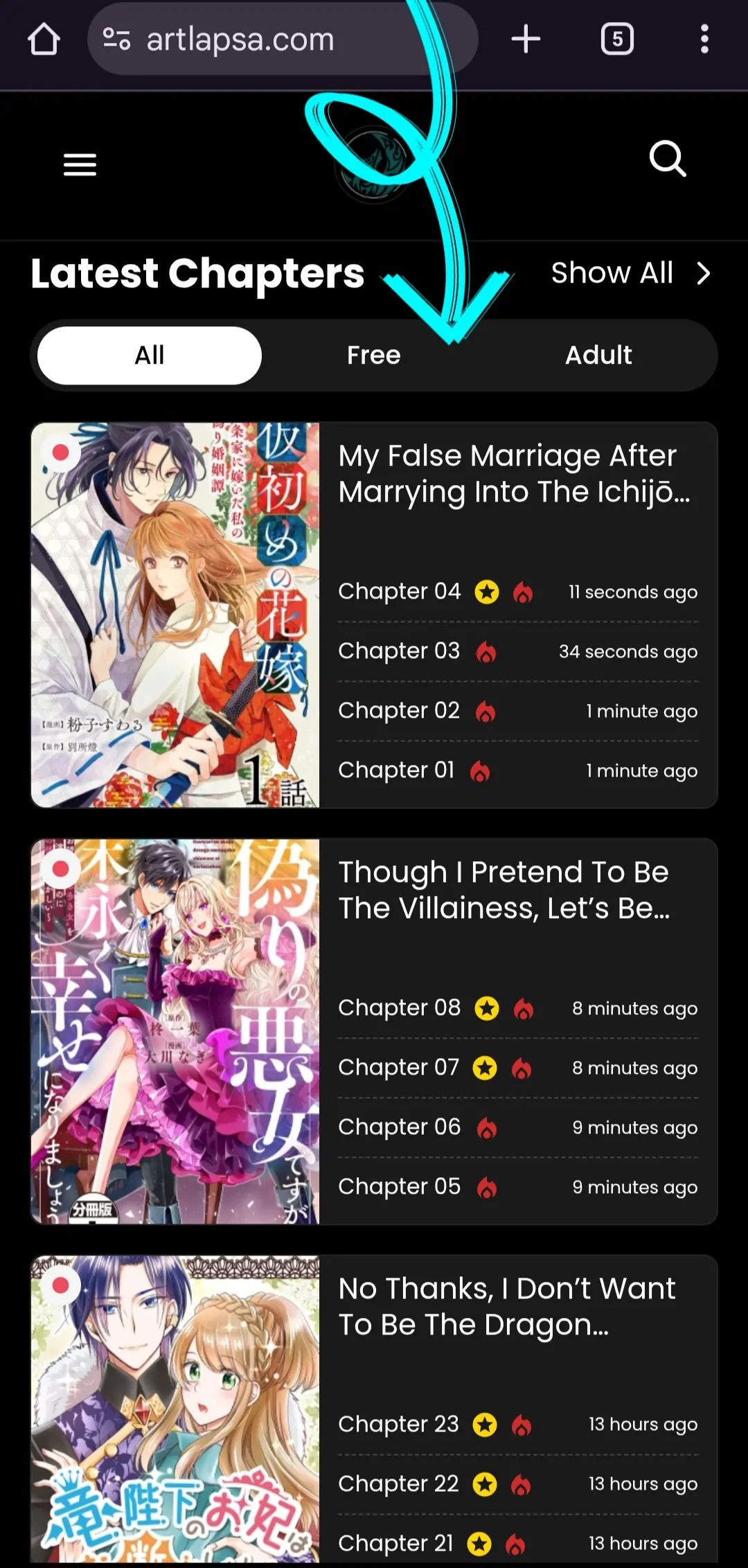The height and width of the screenshot is (1568, 748).
Task: Read Chapter 01 of My False Marriage
Action: (396, 770)
